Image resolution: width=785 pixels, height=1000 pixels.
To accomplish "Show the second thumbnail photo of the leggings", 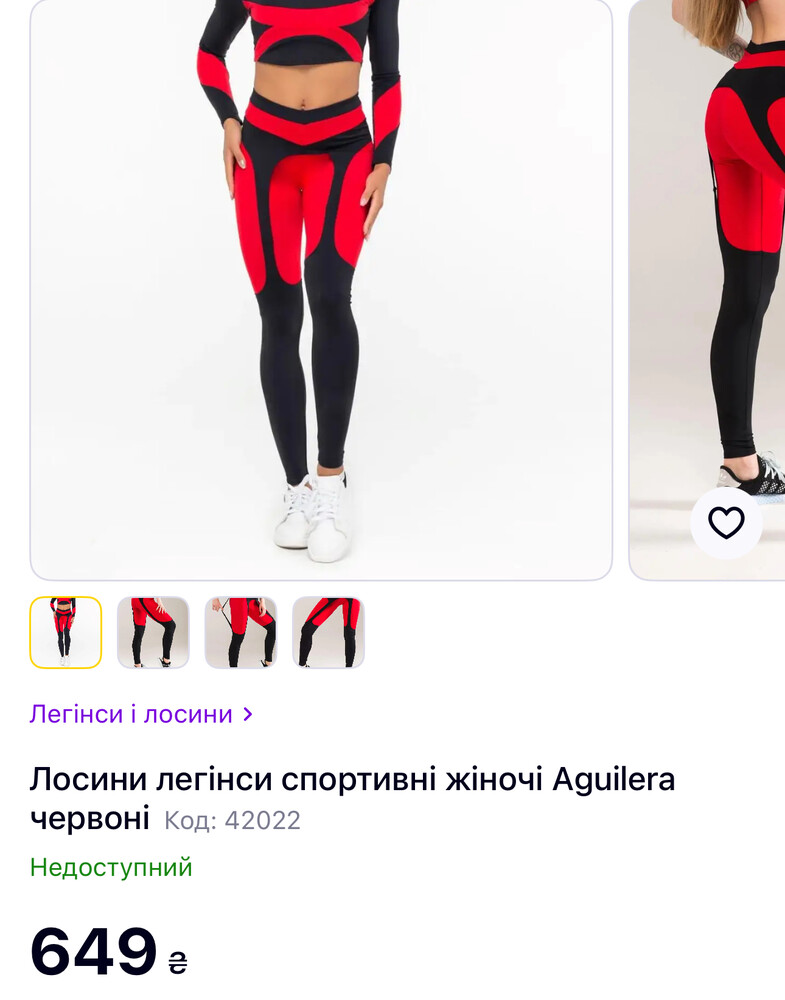I will [153, 632].
